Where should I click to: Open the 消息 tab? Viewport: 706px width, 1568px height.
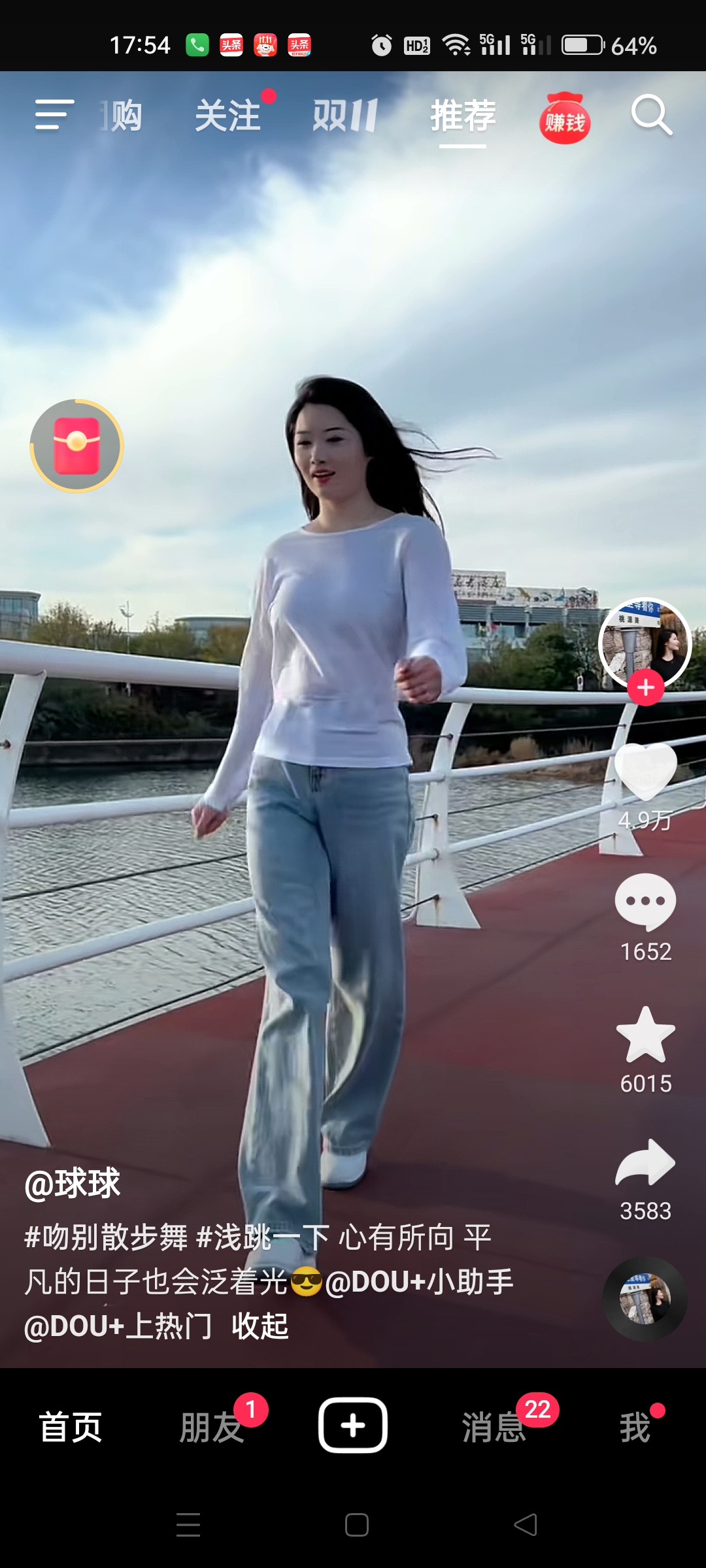click(494, 1427)
